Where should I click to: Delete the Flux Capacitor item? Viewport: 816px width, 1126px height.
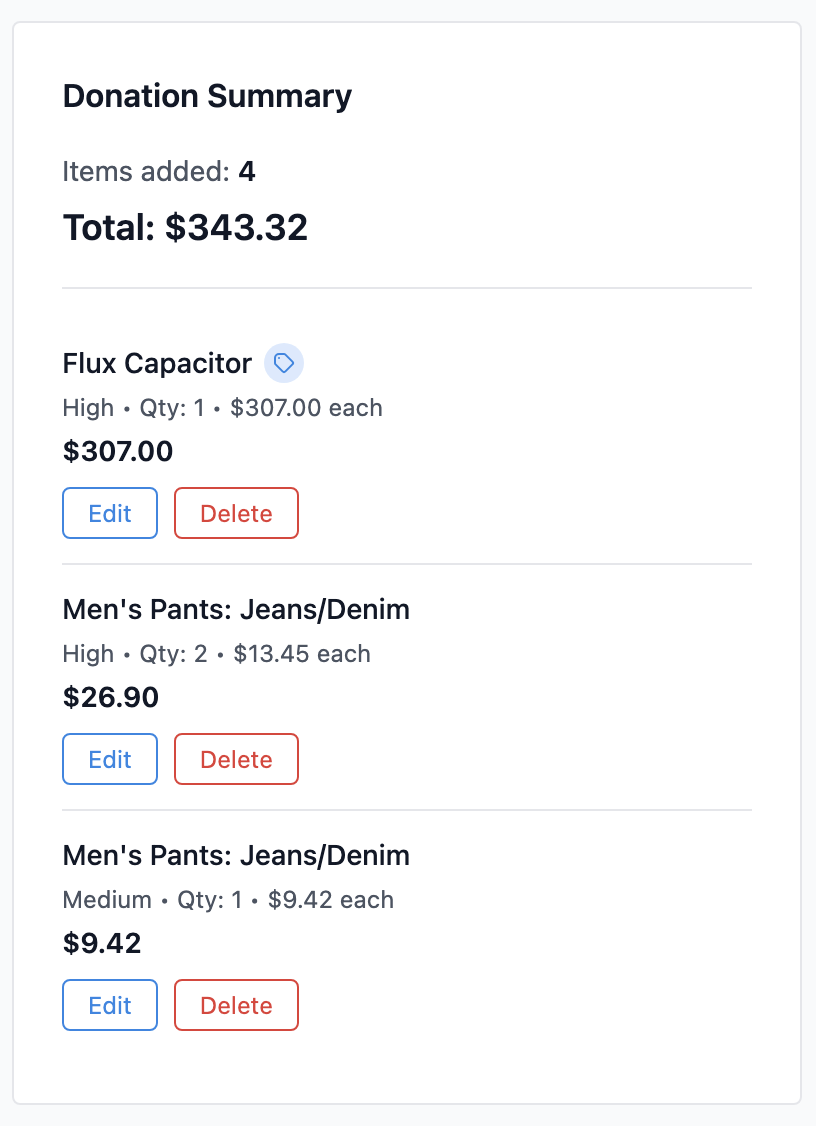point(236,512)
